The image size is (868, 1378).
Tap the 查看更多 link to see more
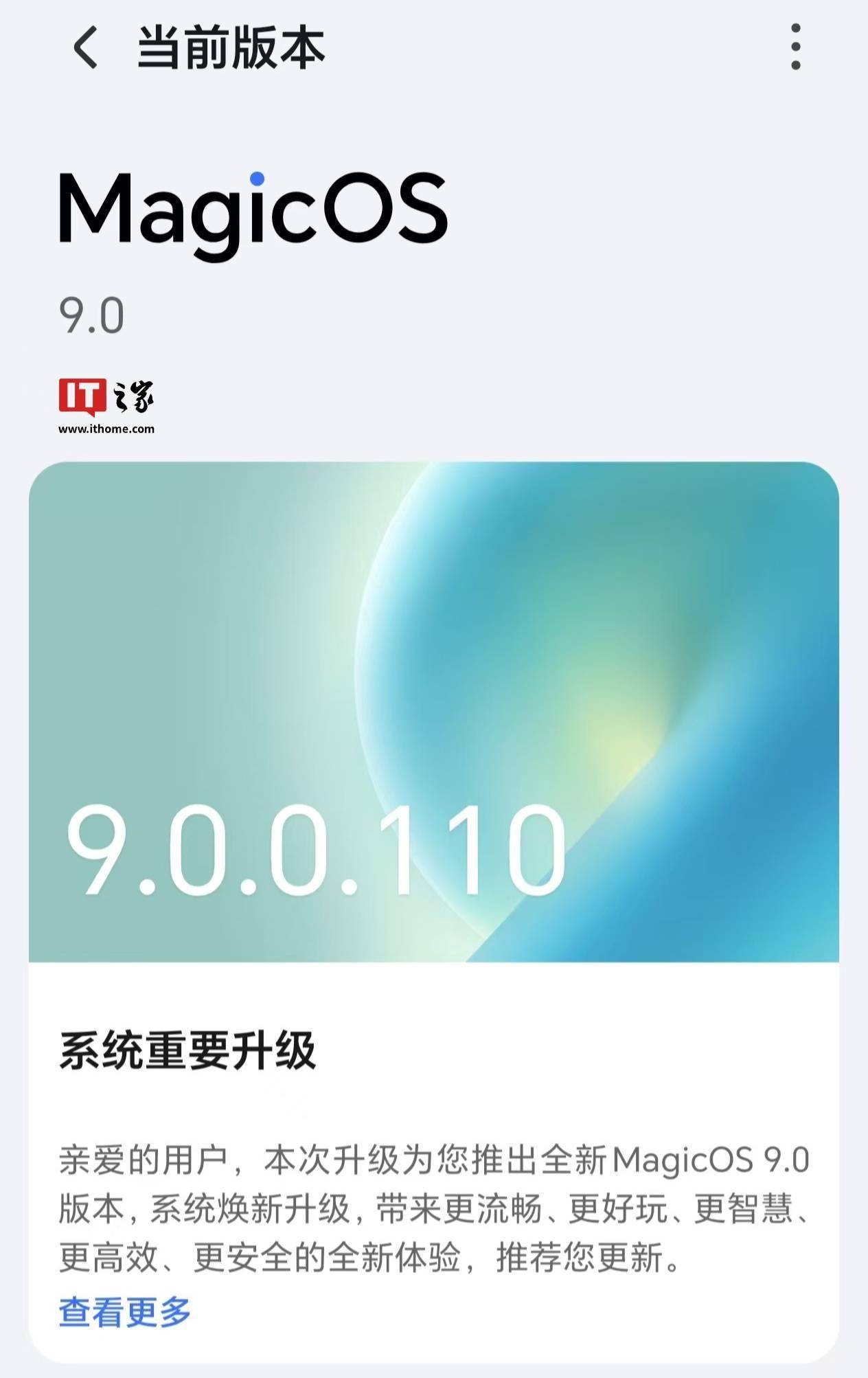point(124,1311)
